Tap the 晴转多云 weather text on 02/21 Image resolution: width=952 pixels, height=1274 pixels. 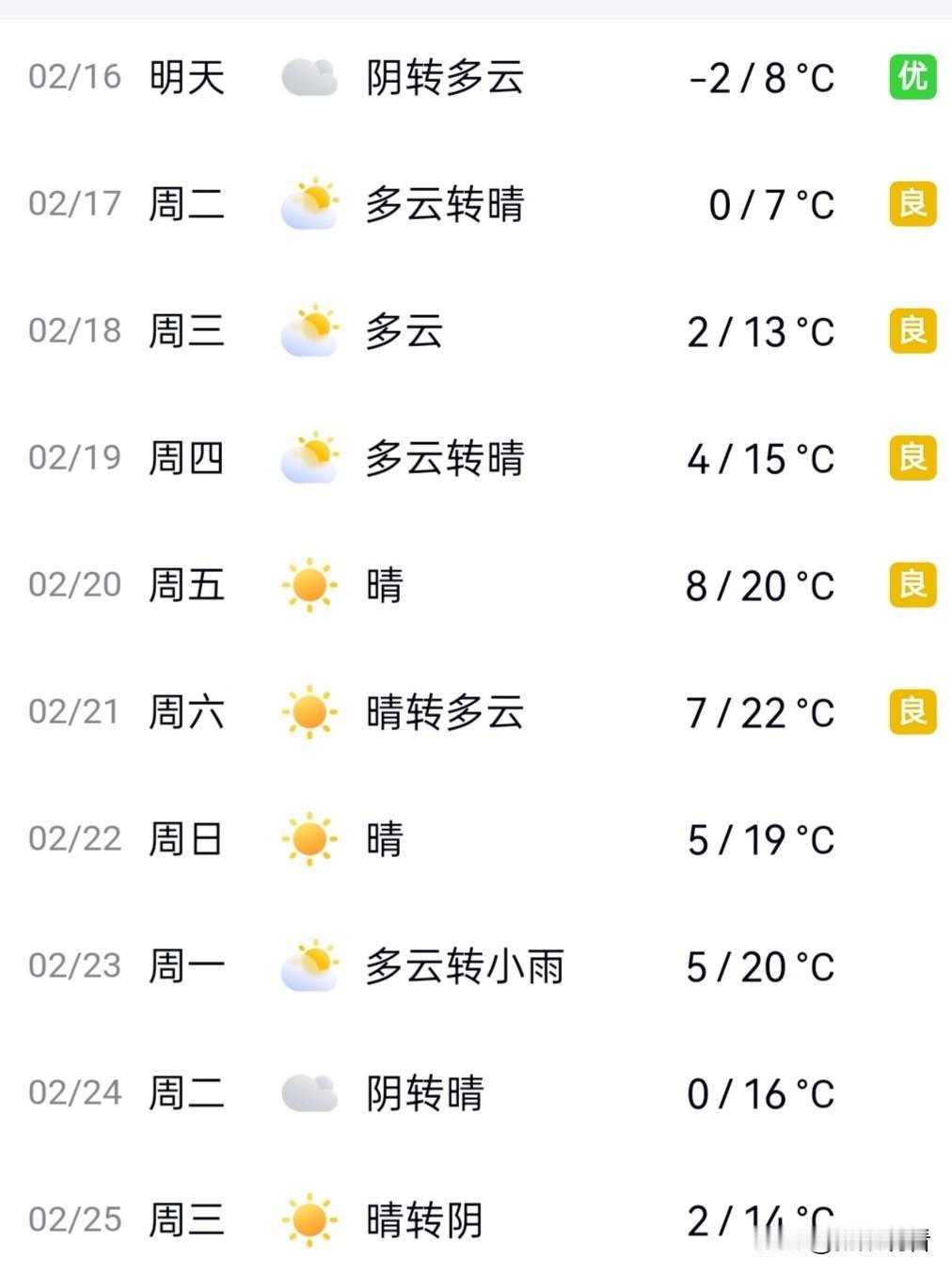446,712
